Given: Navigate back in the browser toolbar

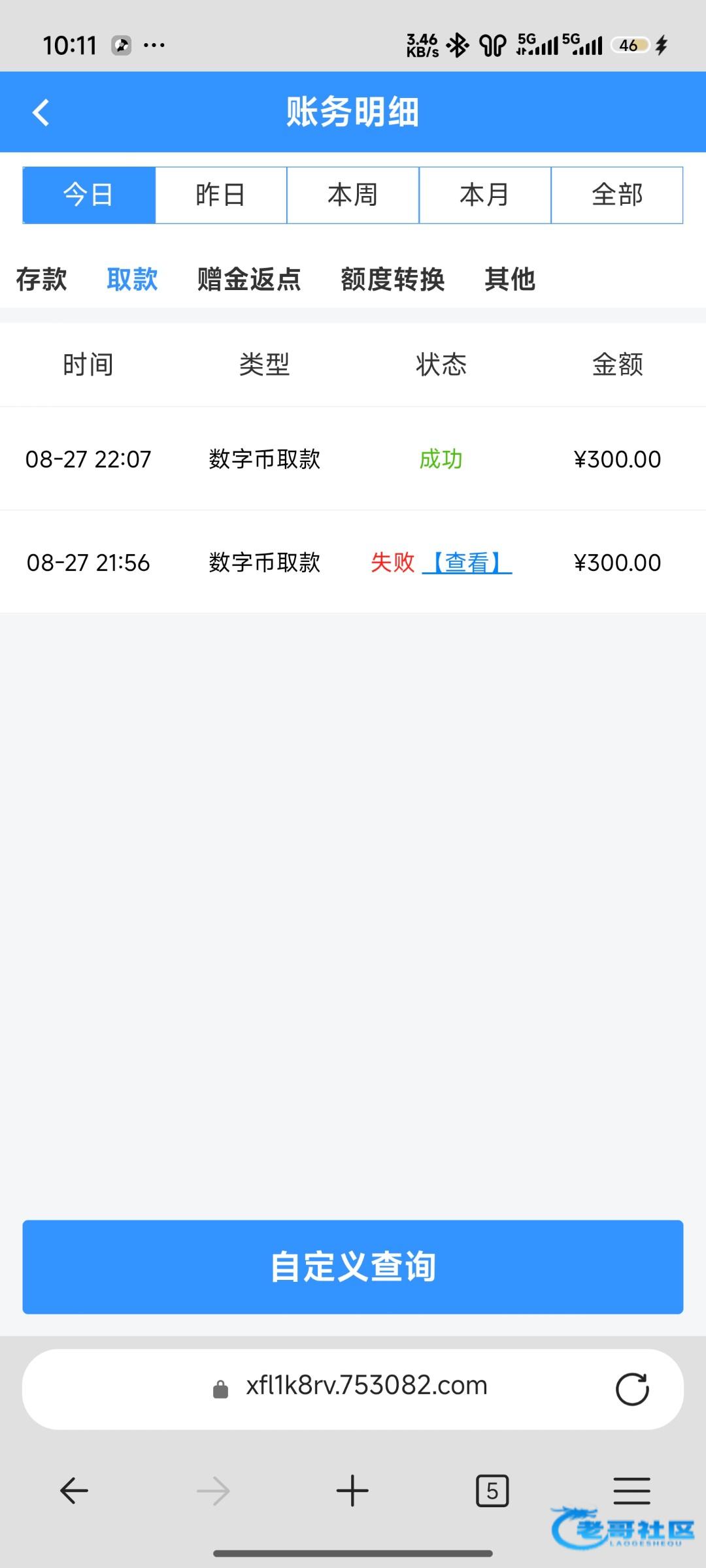Looking at the screenshot, I should tap(74, 1491).
